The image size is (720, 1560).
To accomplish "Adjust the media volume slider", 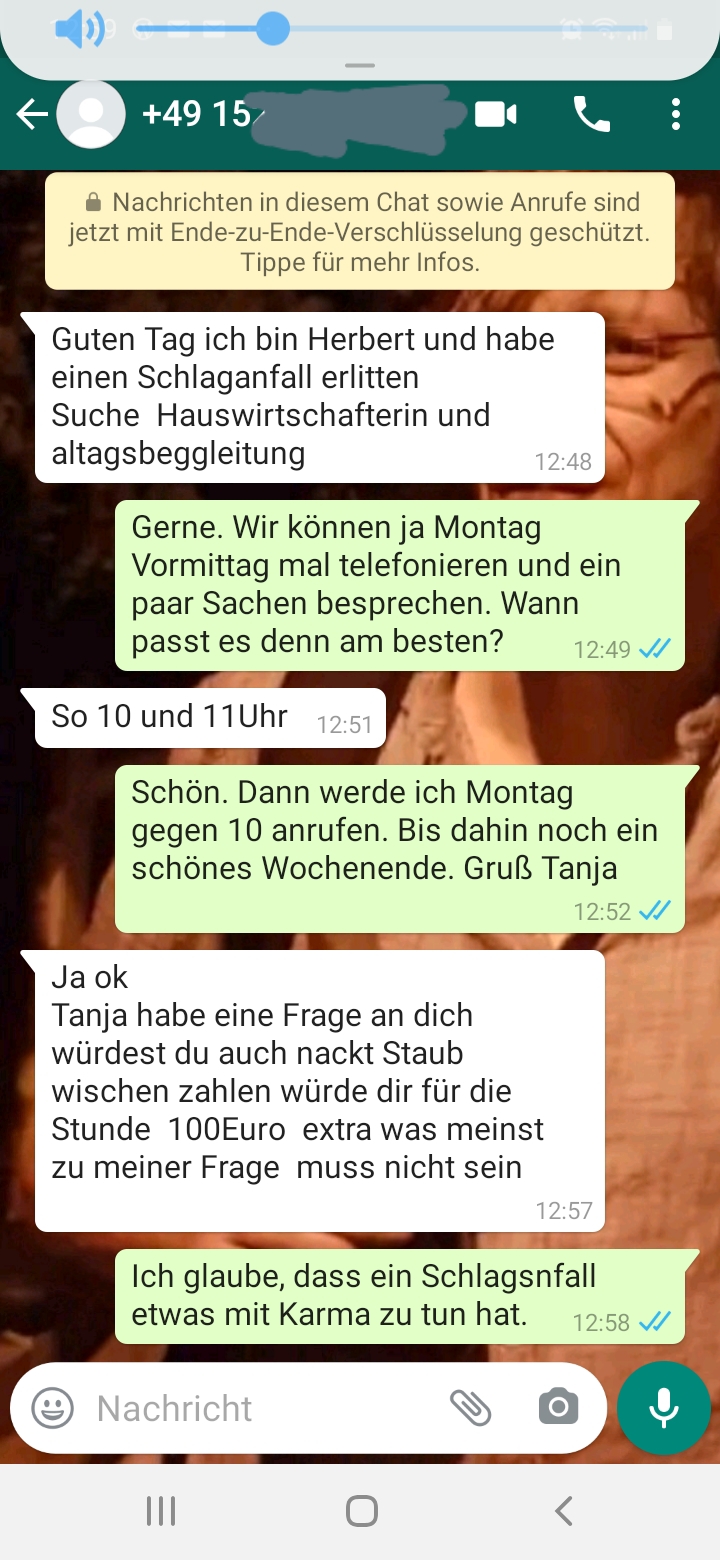I will tap(272, 29).
